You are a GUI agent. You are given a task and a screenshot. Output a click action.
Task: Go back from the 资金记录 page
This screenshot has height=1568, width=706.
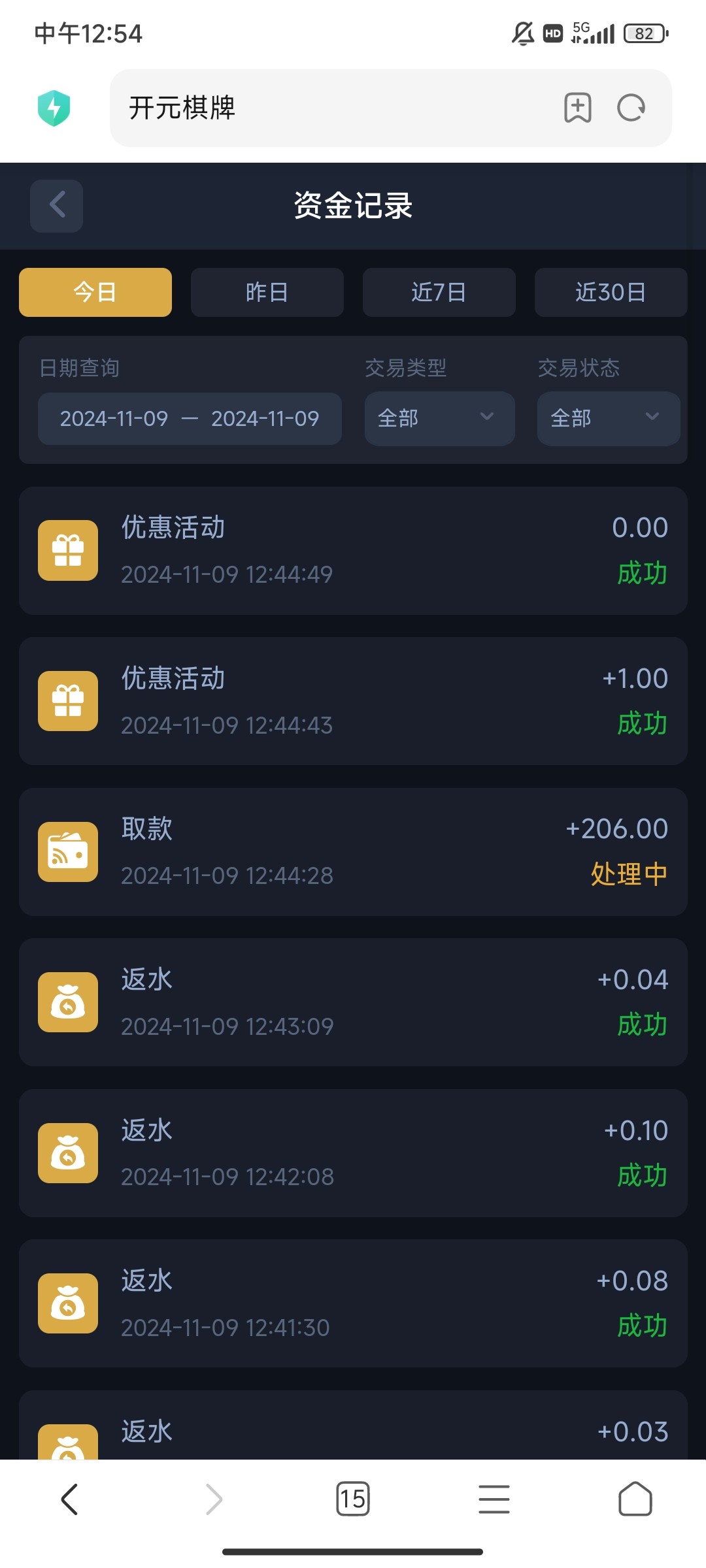pyautogui.click(x=56, y=206)
